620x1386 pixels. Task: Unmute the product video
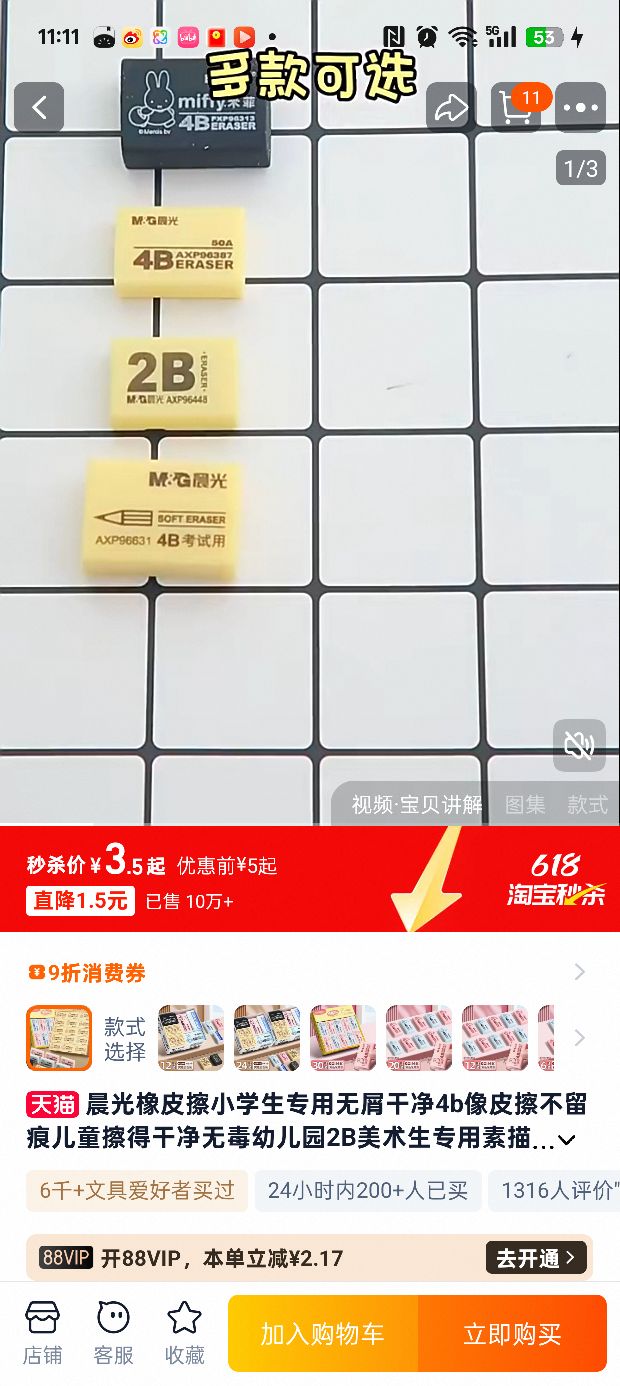coord(579,745)
